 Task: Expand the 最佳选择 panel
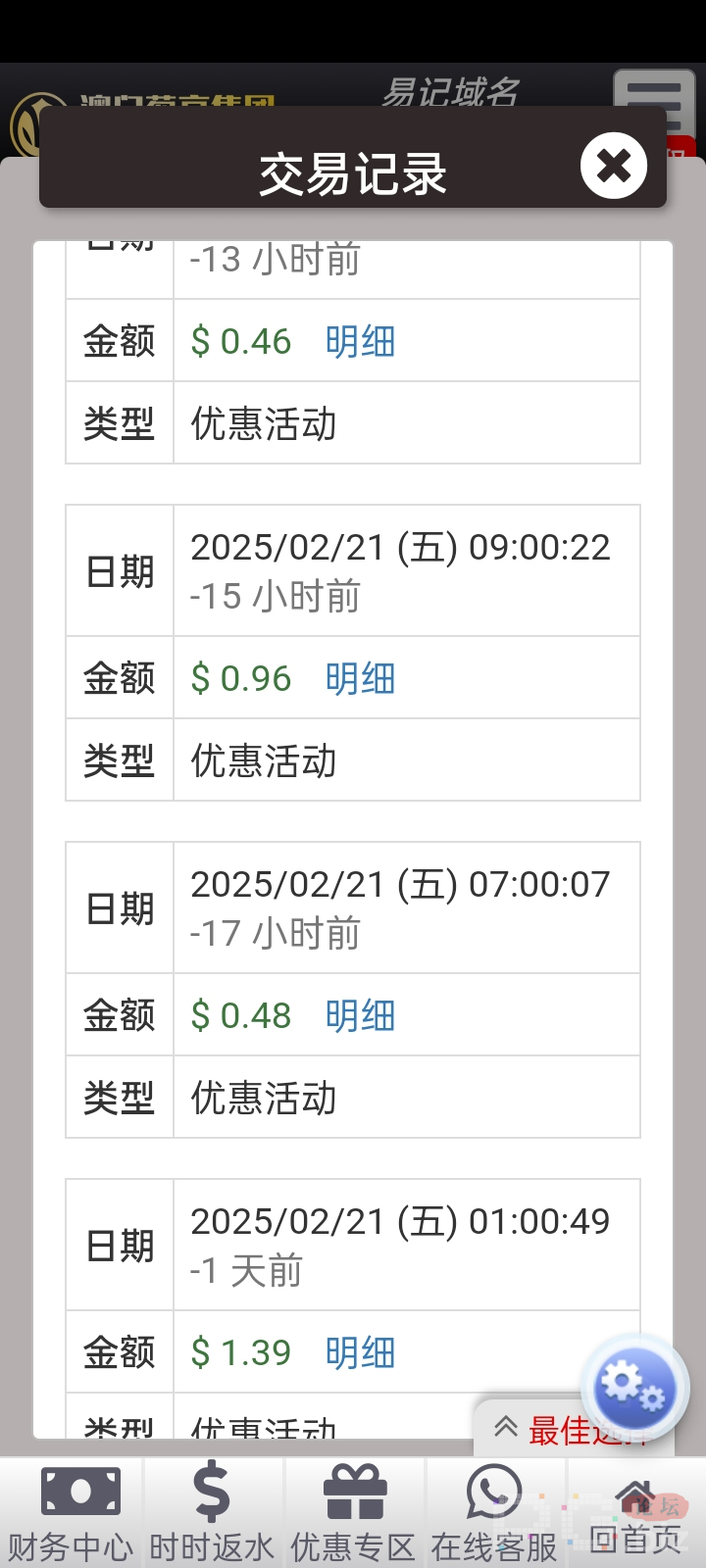(574, 1430)
